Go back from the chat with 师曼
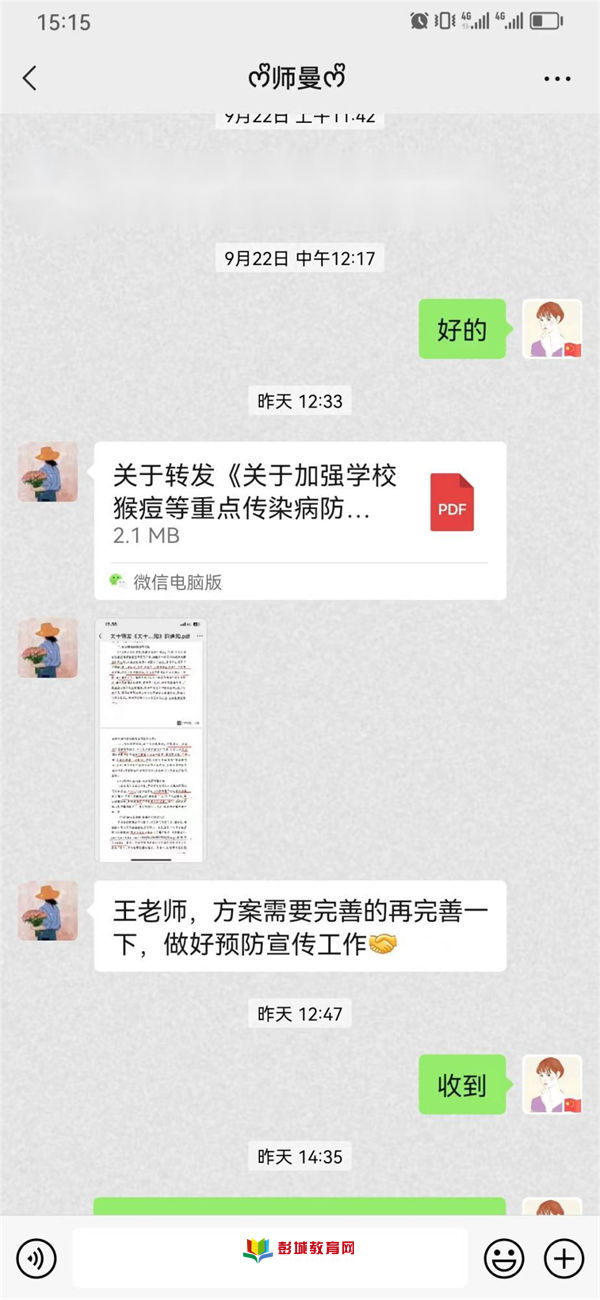600x1300 pixels. click(x=29, y=78)
